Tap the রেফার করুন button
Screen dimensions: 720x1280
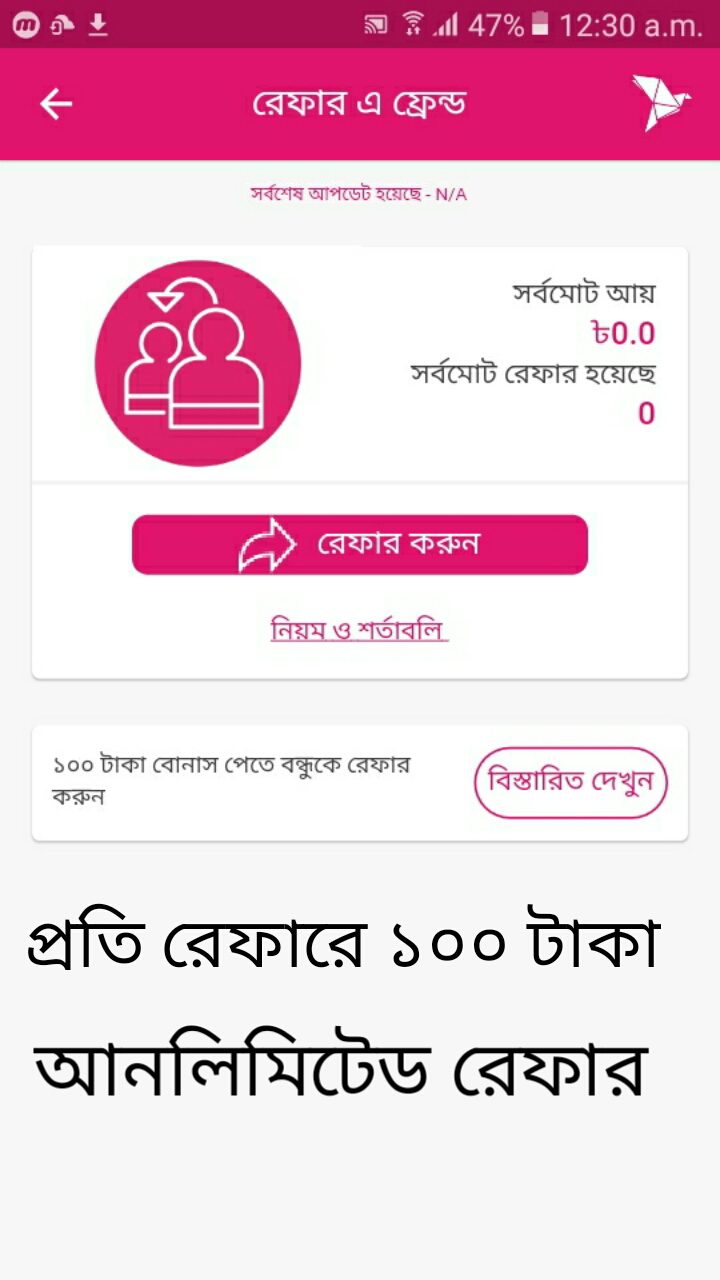tap(360, 544)
